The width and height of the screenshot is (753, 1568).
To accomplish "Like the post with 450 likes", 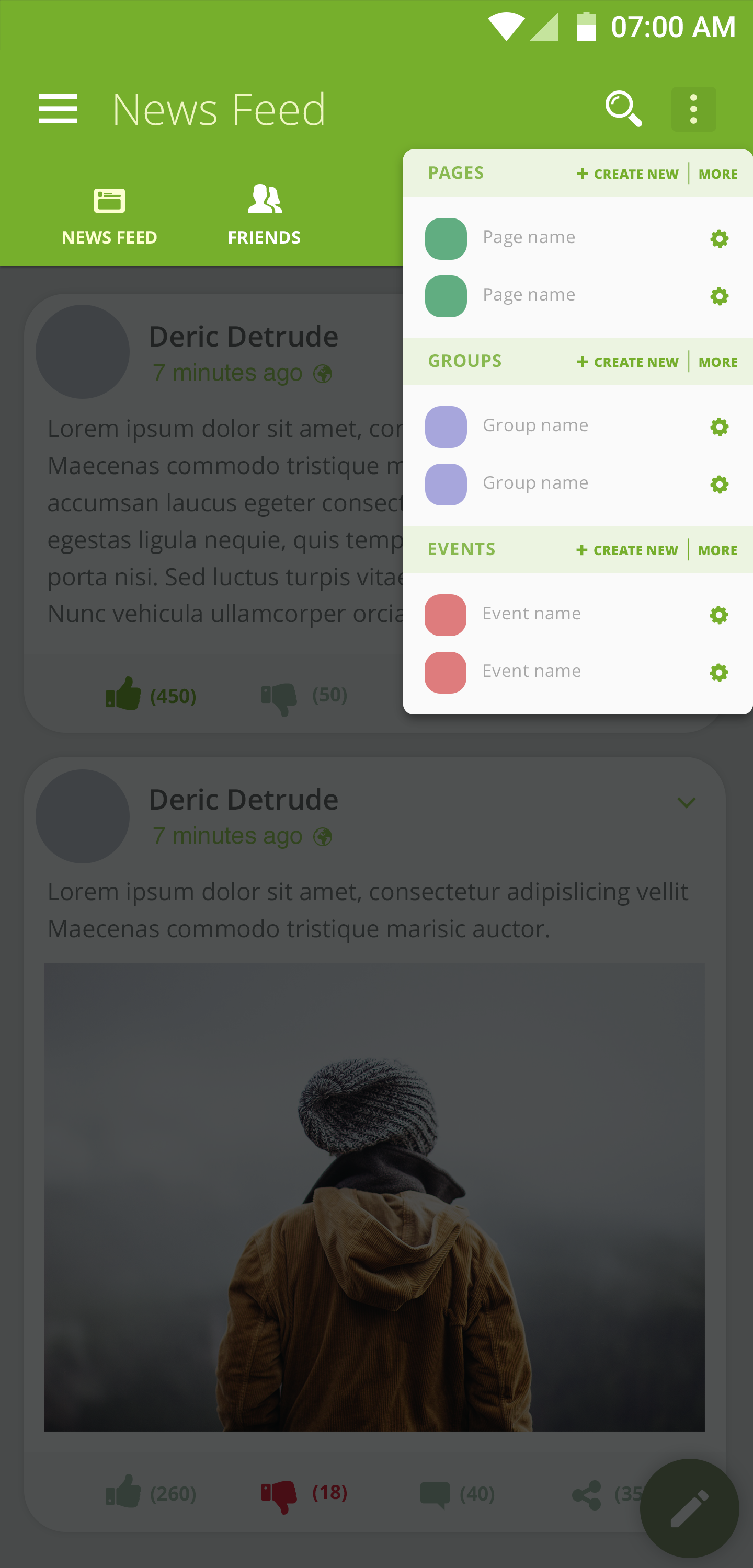I will pos(124,694).
